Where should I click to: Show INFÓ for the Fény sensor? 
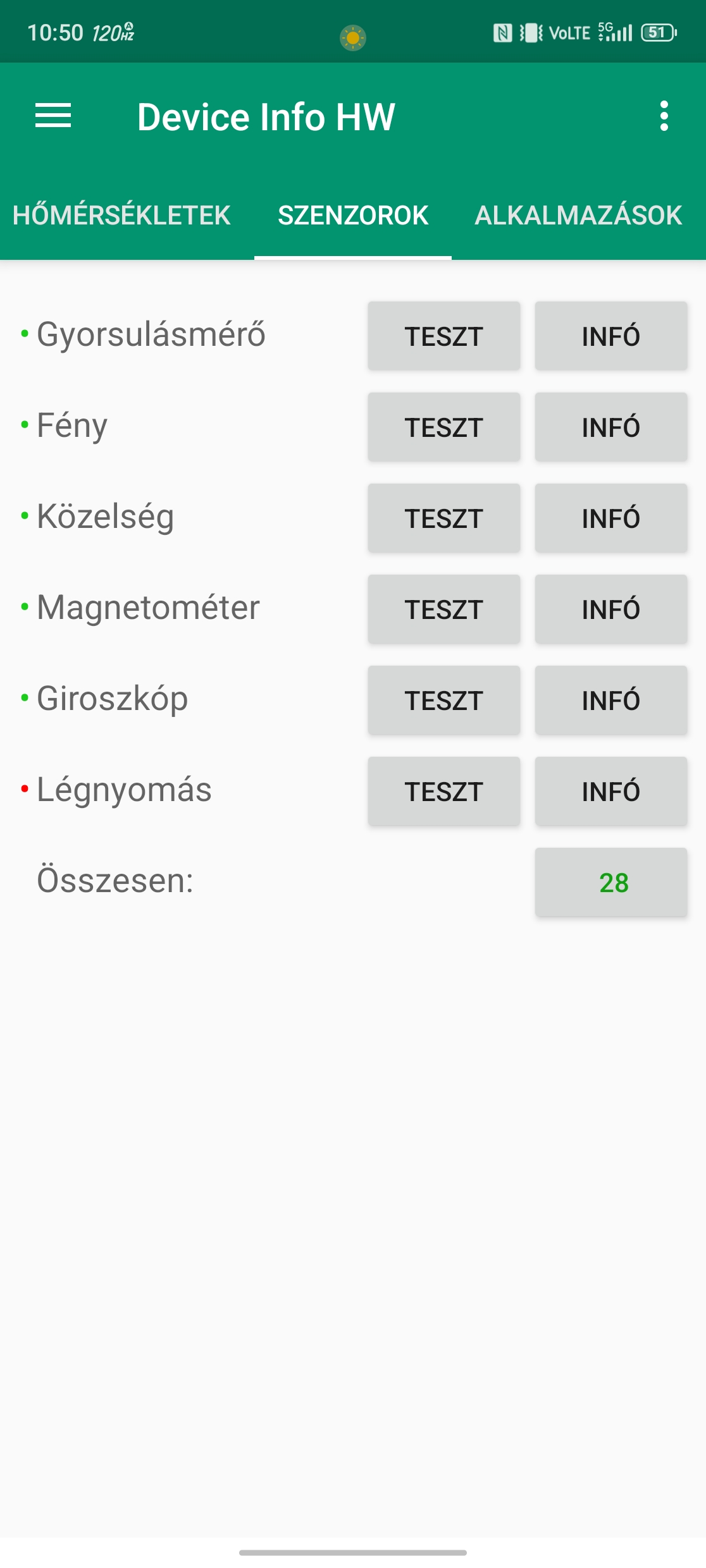[x=611, y=427]
